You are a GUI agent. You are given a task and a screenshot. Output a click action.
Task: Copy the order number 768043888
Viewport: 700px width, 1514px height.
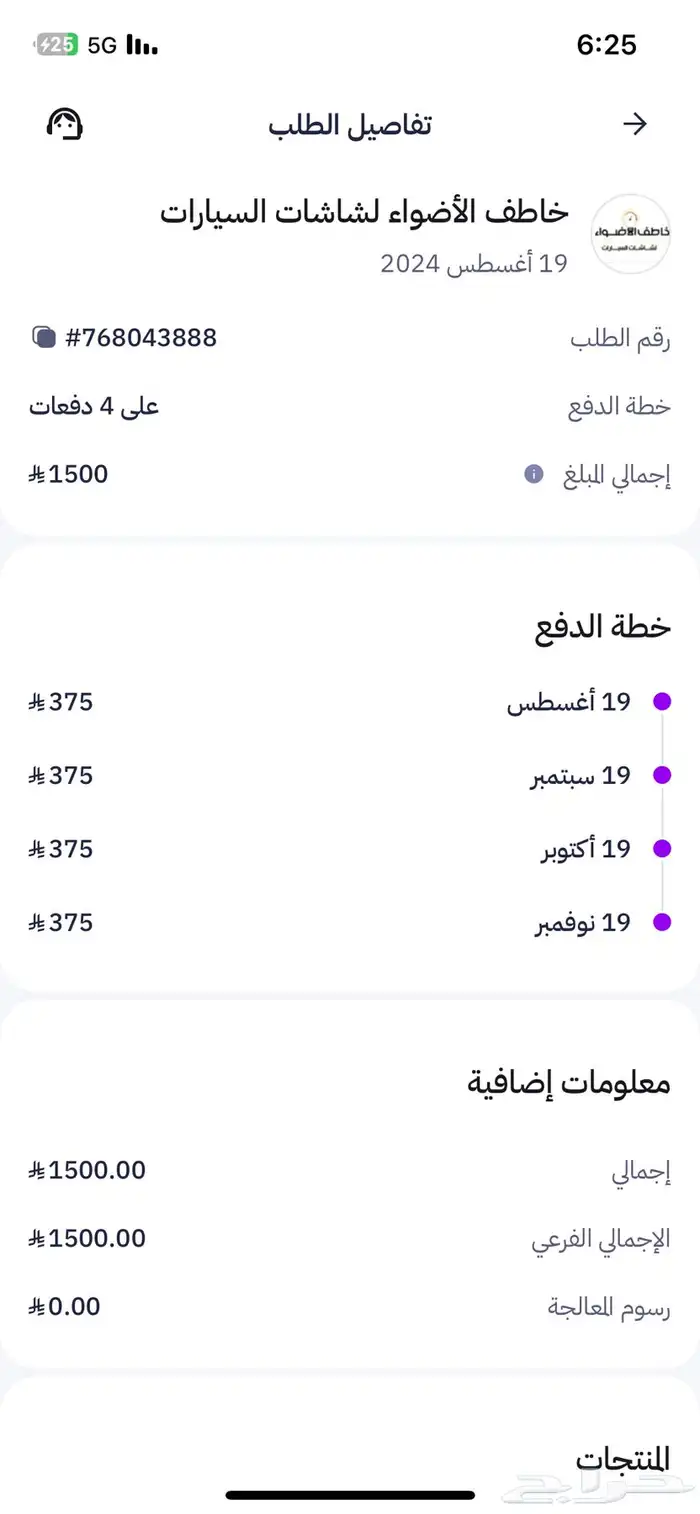coord(43,337)
